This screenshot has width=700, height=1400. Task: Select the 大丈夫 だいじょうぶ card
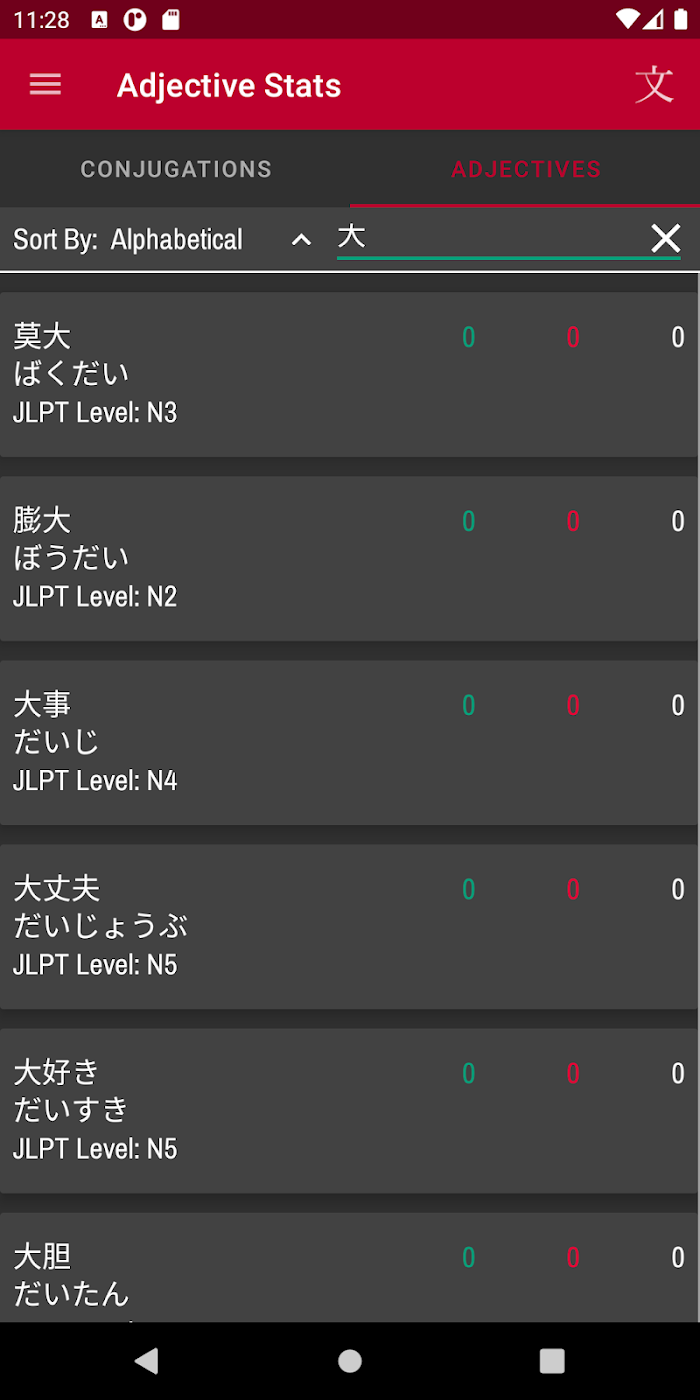[348, 927]
